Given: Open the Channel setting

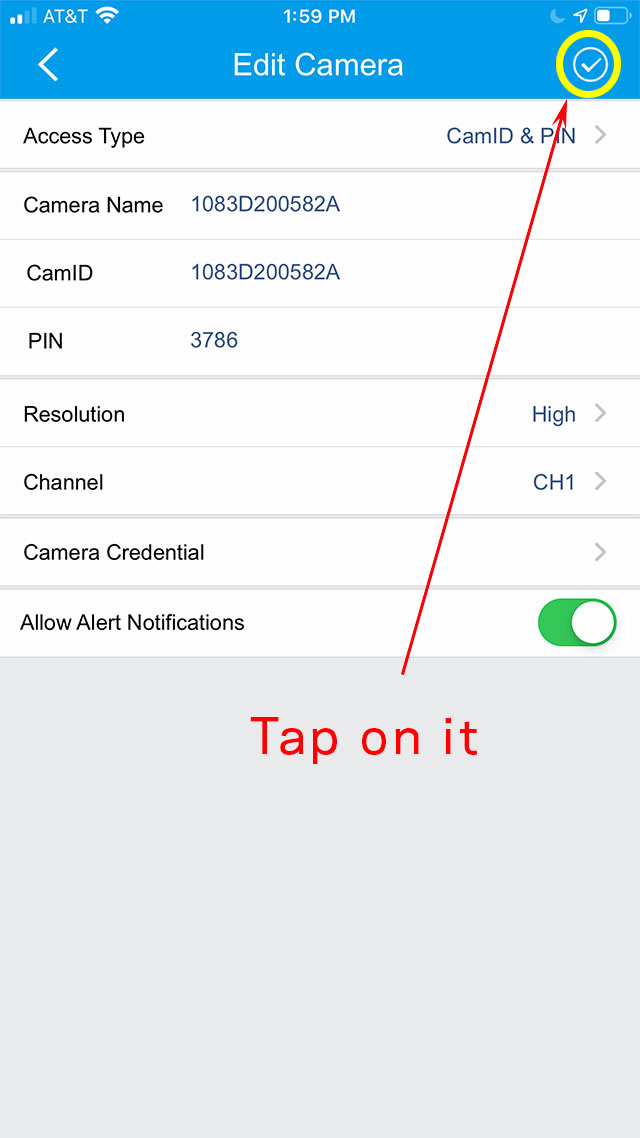Looking at the screenshot, I should (320, 481).
